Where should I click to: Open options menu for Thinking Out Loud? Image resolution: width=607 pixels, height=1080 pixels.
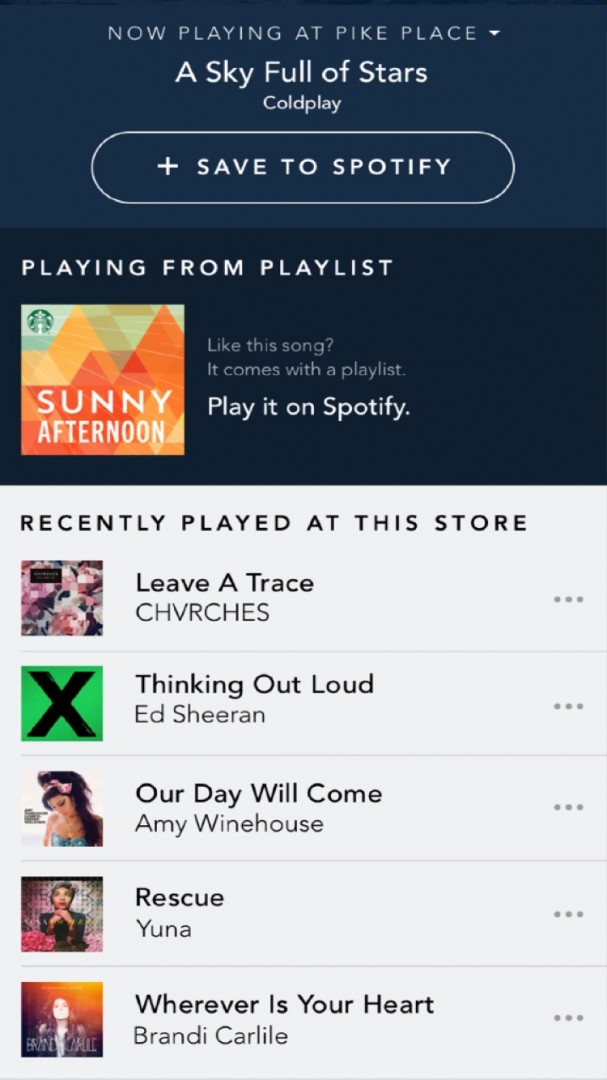pos(568,706)
